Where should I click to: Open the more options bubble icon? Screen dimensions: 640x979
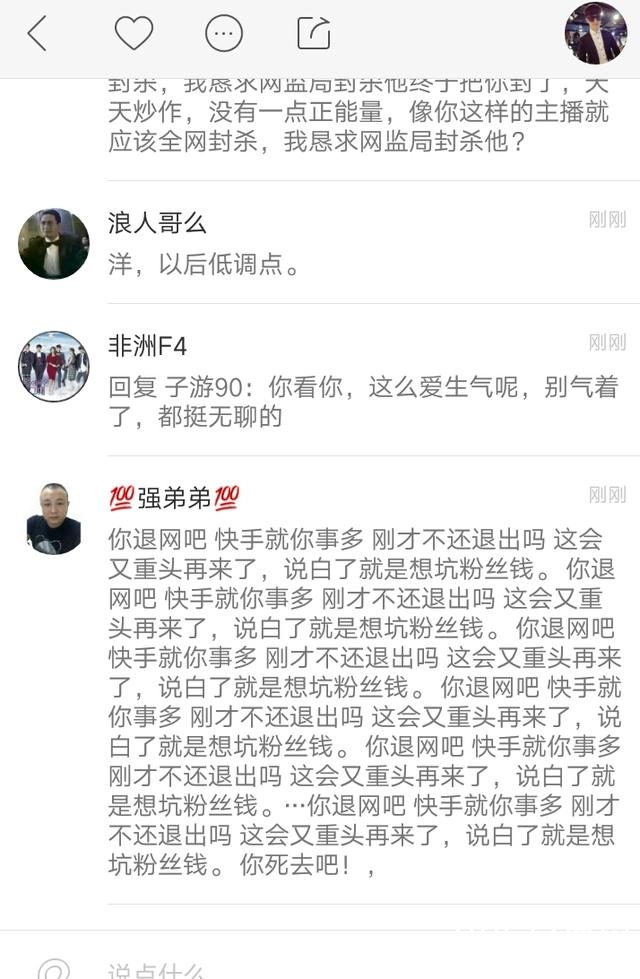pos(224,34)
